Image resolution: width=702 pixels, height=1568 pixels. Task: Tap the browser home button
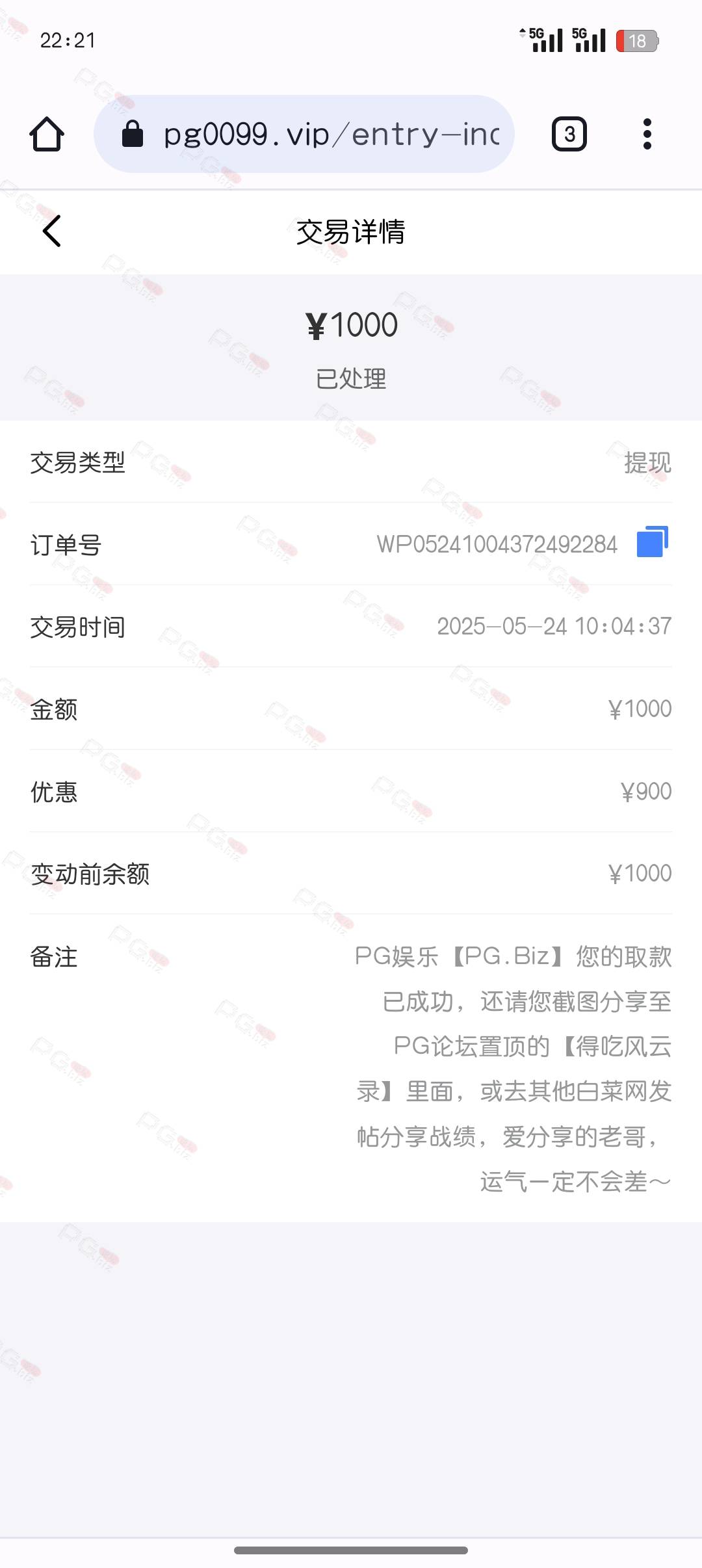click(x=47, y=135)
